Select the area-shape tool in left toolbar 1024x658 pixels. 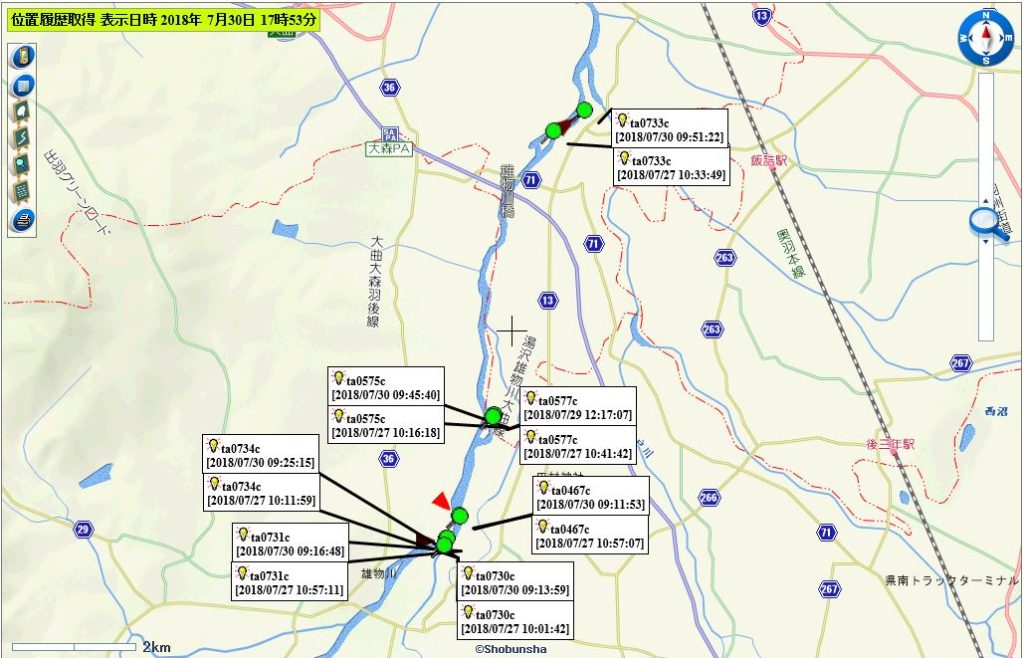coord(22,111)
